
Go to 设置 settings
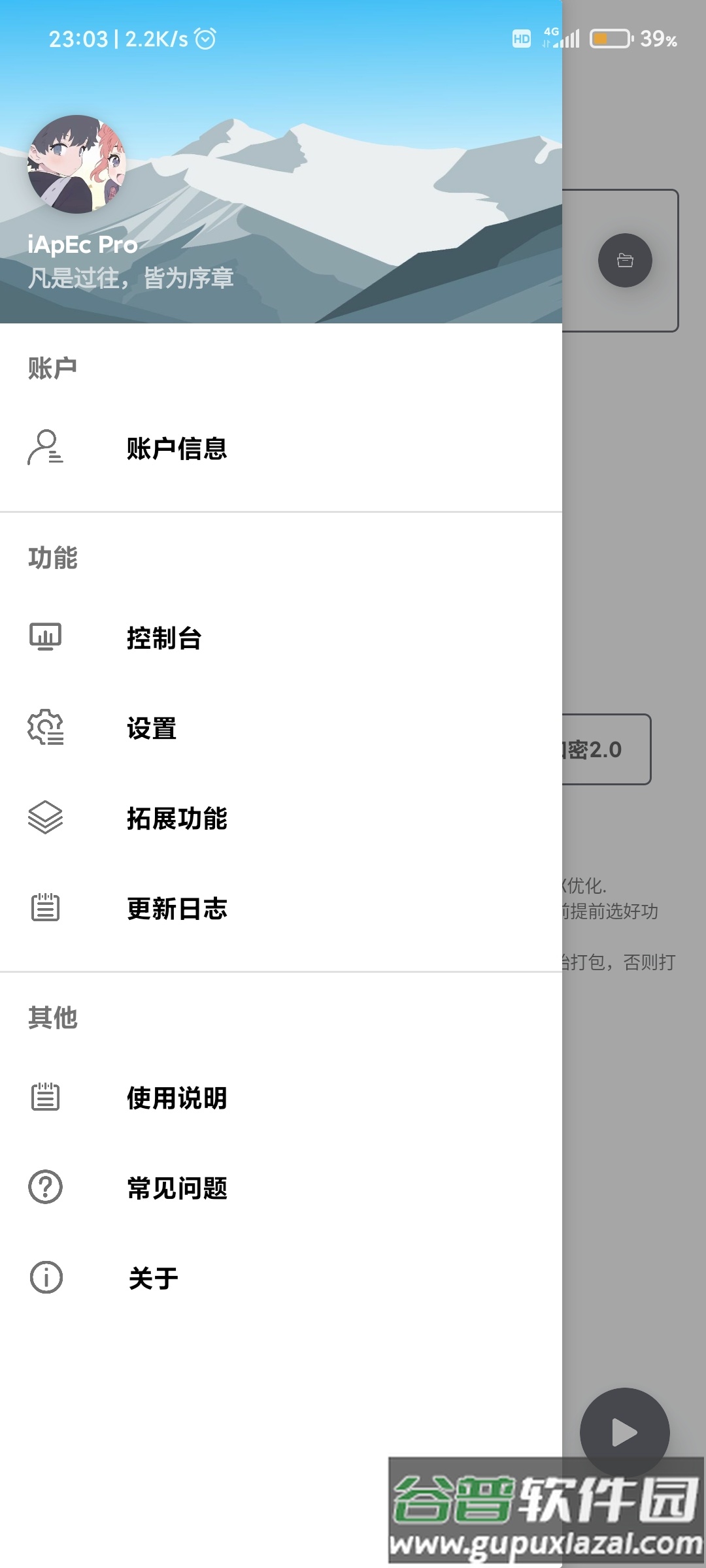pos(152,728)
